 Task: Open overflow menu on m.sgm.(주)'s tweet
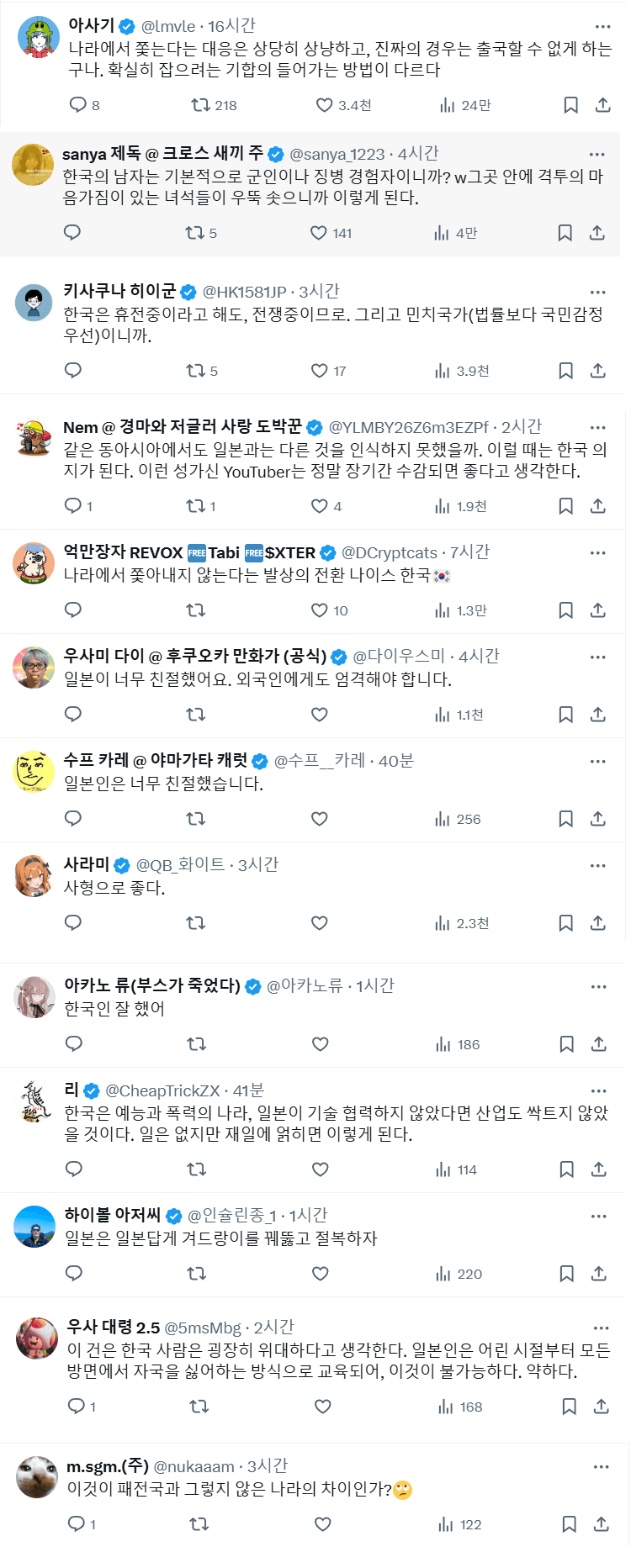point(601,1466)
